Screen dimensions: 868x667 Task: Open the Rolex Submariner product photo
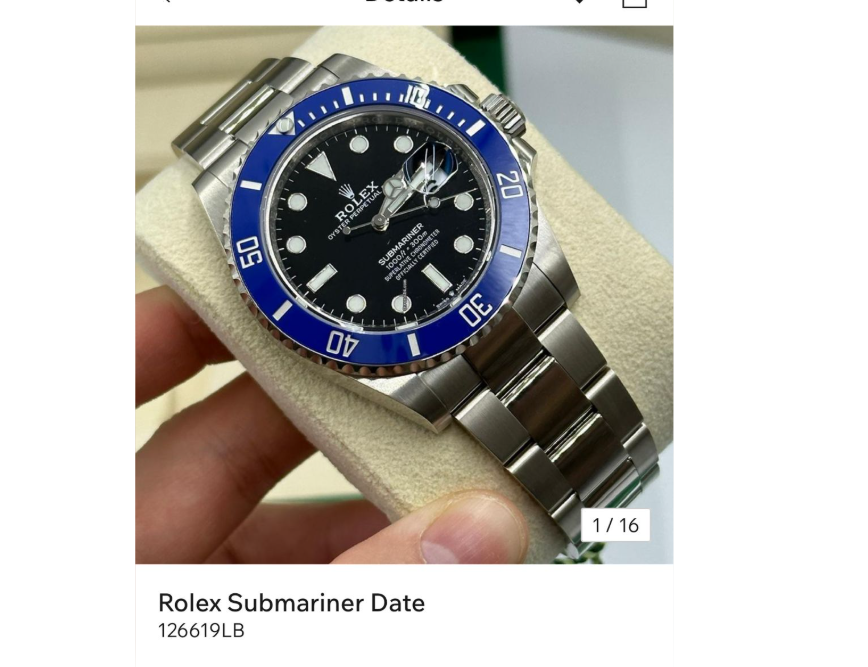pos(404,294)
